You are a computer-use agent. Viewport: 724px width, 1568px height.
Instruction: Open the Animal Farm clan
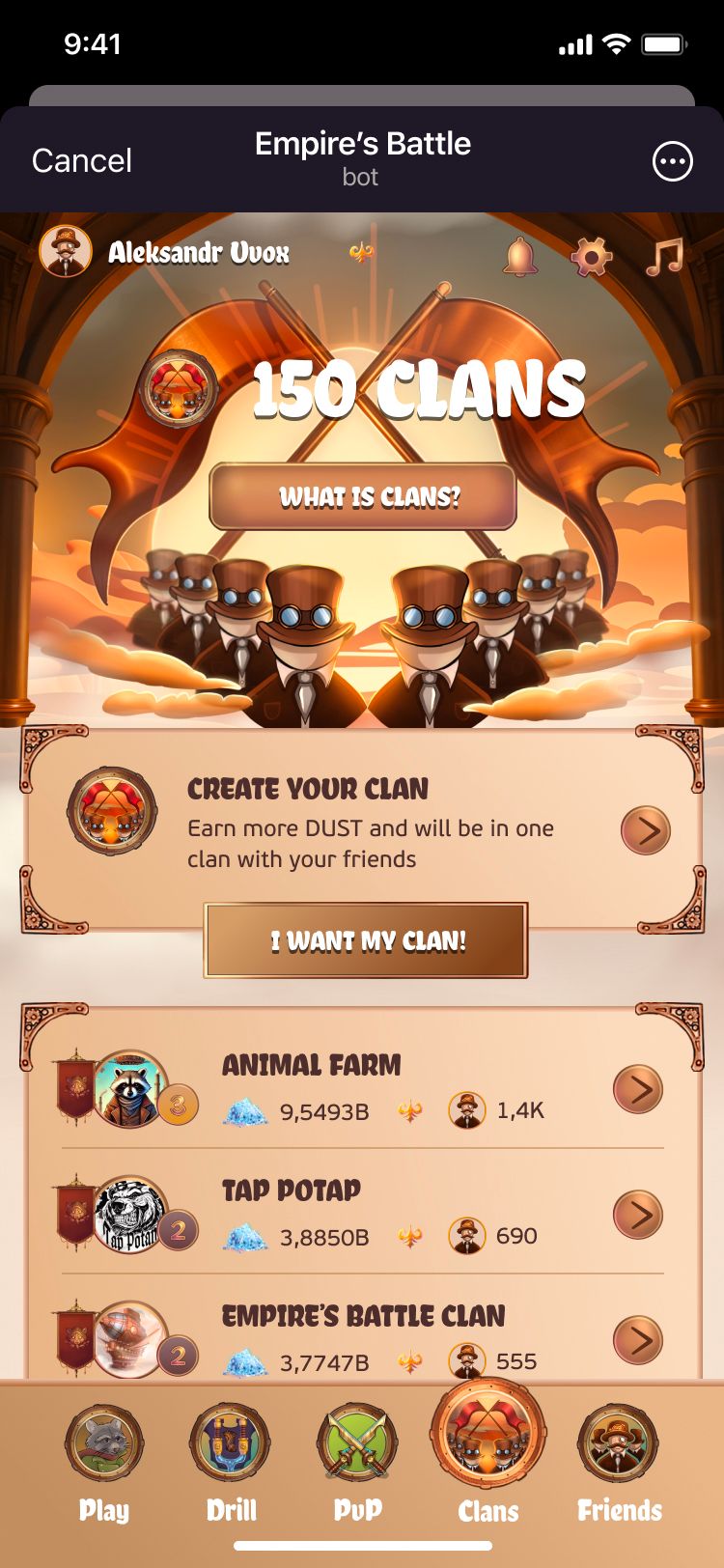pos(638,1090)
